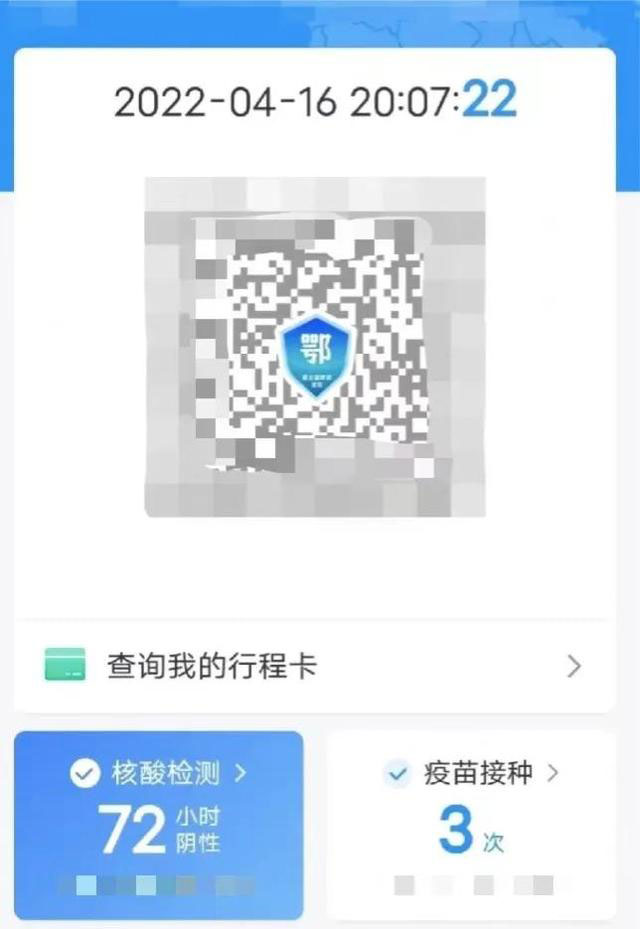
Task: Open the 疫苗接种 card
Action: [x=471, y=824]
